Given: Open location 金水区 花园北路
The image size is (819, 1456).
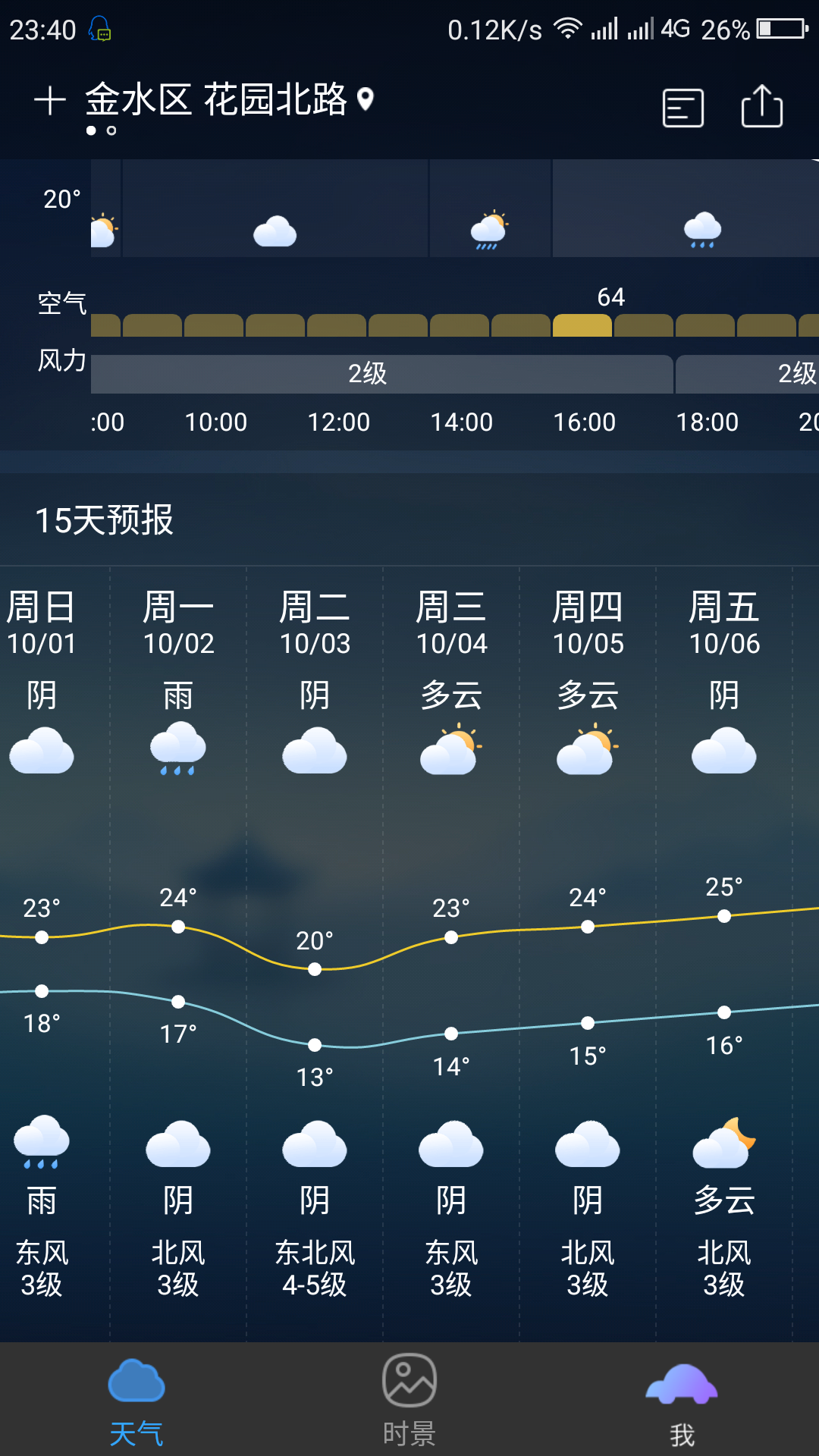Looking at the screenshot, I should (x=216, y=100).
